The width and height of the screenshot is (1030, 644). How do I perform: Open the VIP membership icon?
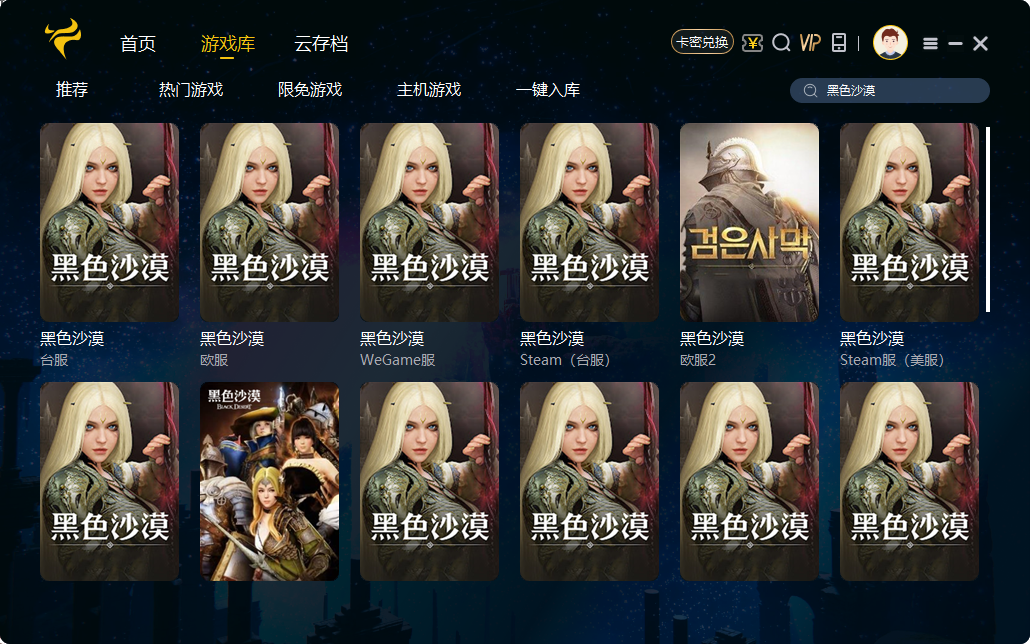click(x=810, y=43)
